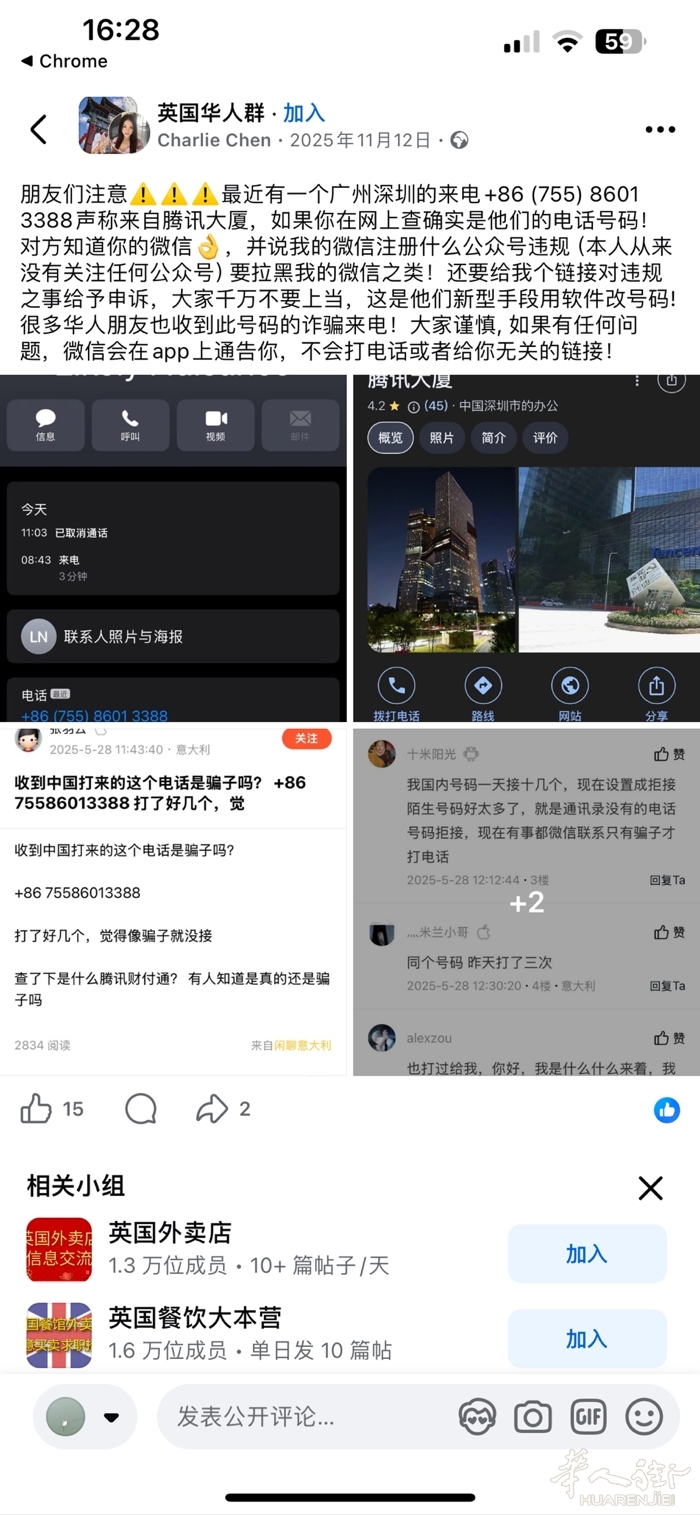View the call log screenshot image
The width and height of the screenshot is (700, 1515).
click(x=173, y=548)
